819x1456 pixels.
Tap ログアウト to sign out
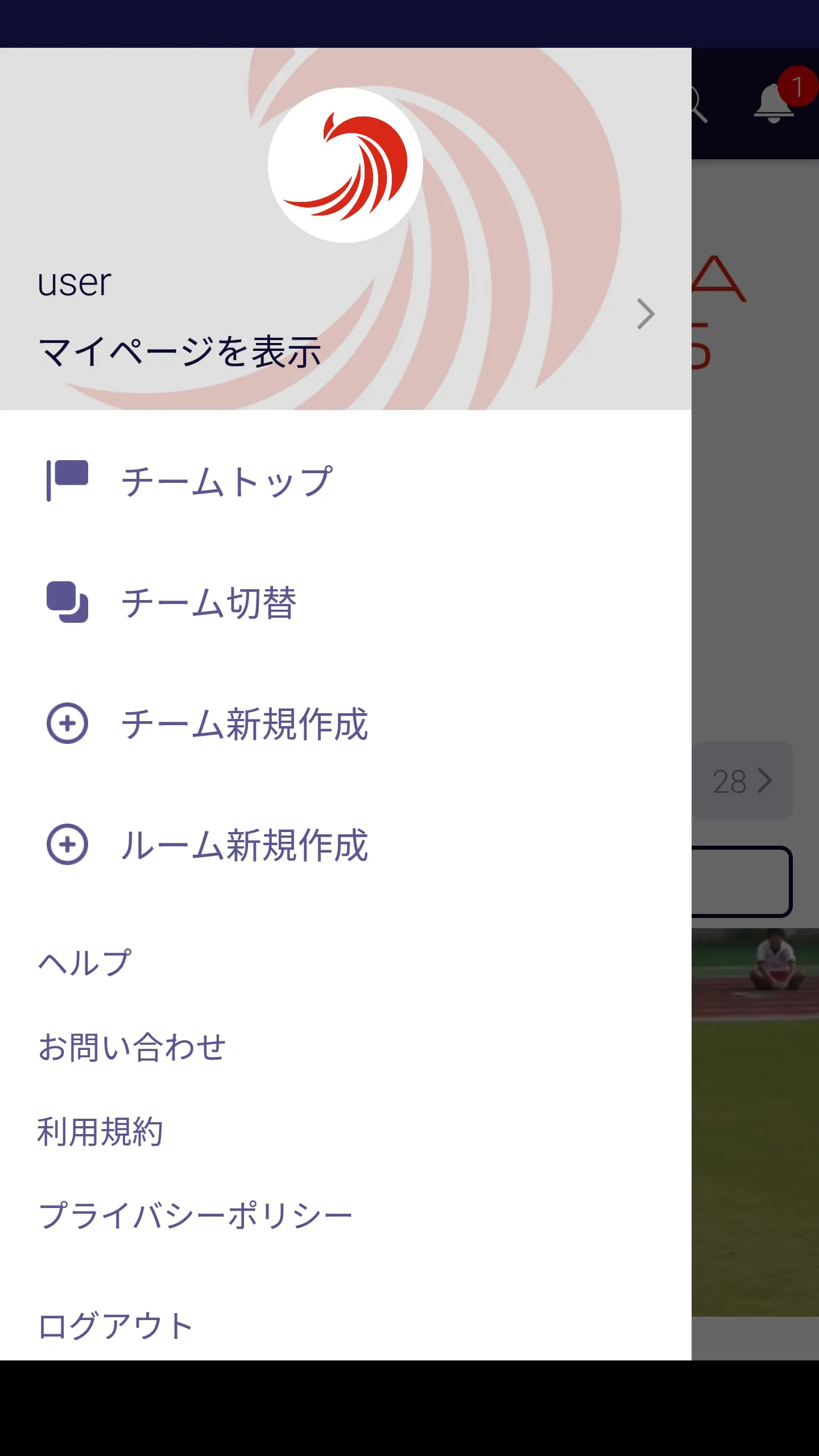coord(116,1326)
